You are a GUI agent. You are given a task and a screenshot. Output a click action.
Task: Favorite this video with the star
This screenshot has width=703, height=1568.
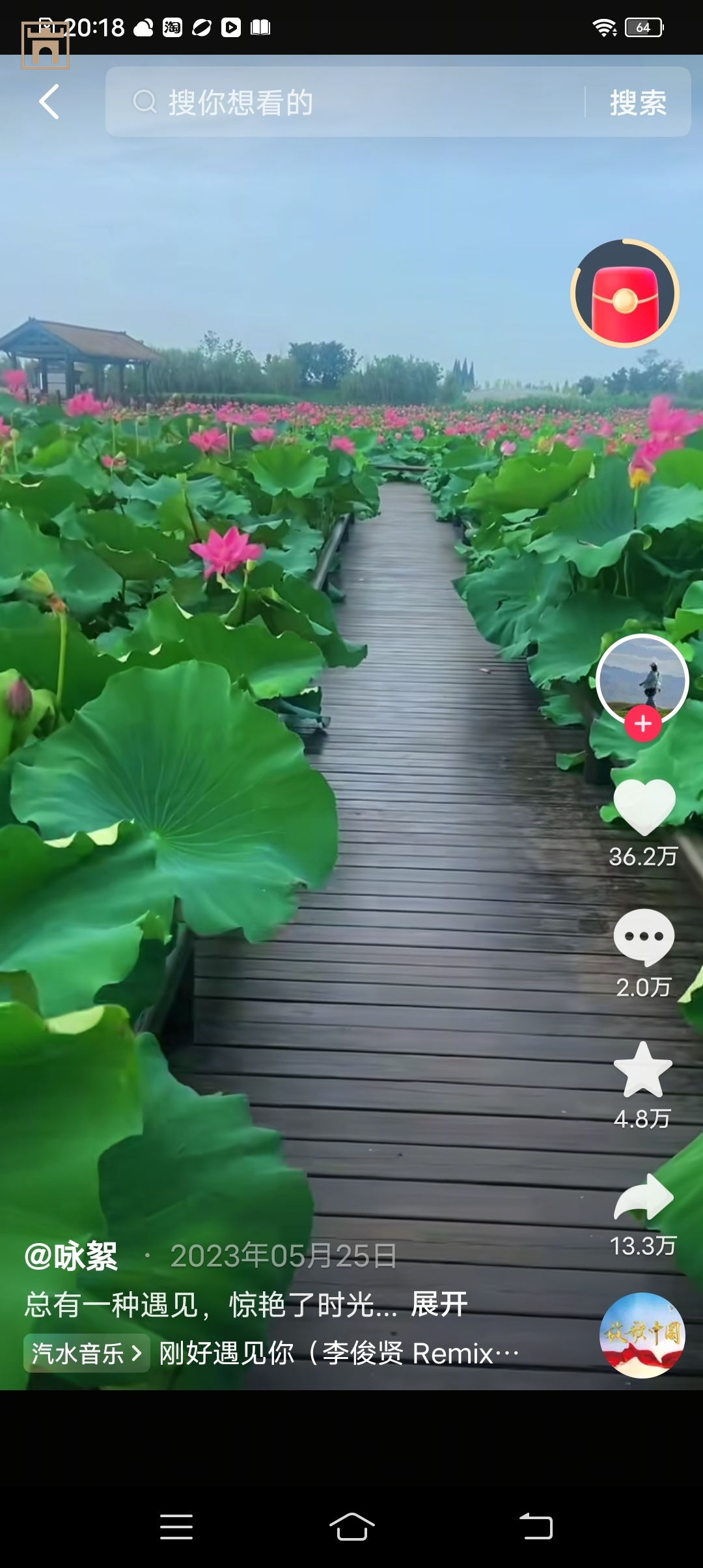click(643, 1069)
